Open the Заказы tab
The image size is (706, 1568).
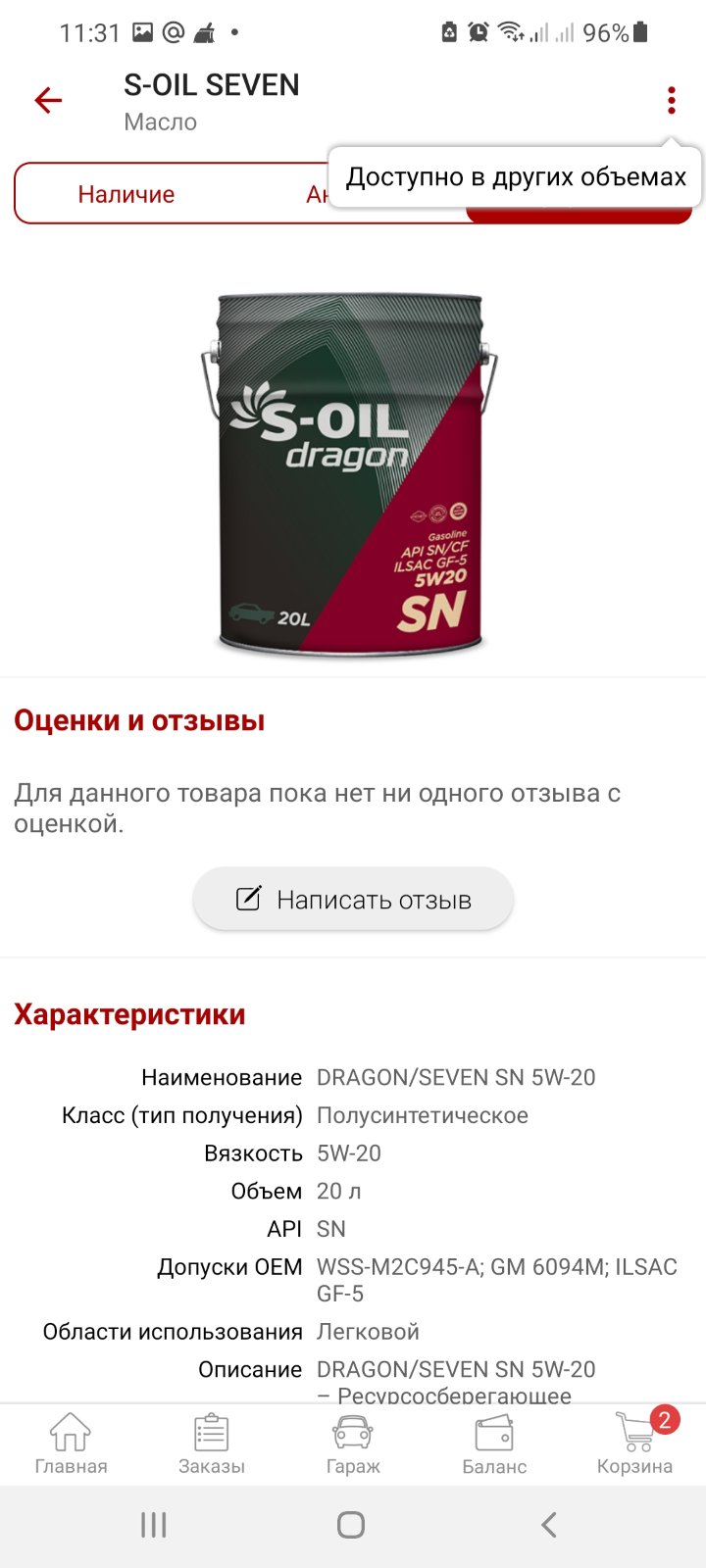[x=212, y=1445]
